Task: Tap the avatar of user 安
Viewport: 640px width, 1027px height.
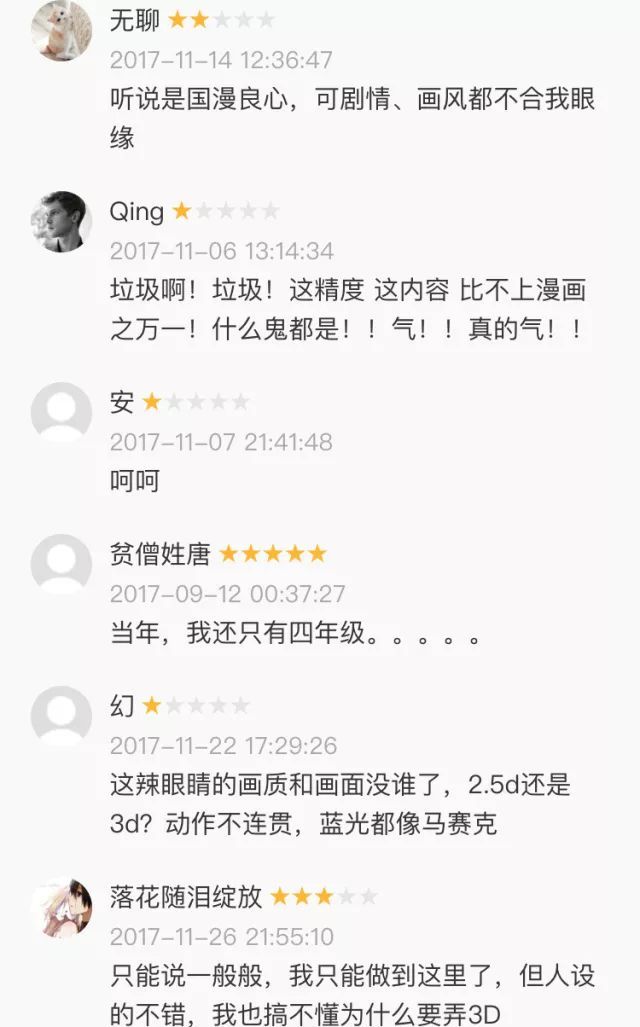Action: (x=61, y=412)
